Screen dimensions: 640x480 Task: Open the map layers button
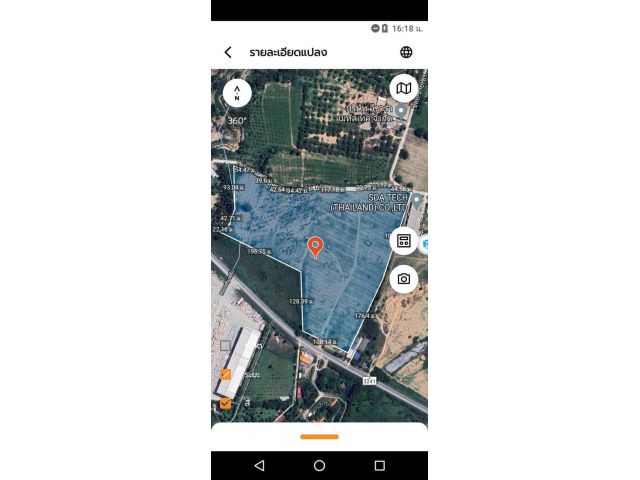403,89
